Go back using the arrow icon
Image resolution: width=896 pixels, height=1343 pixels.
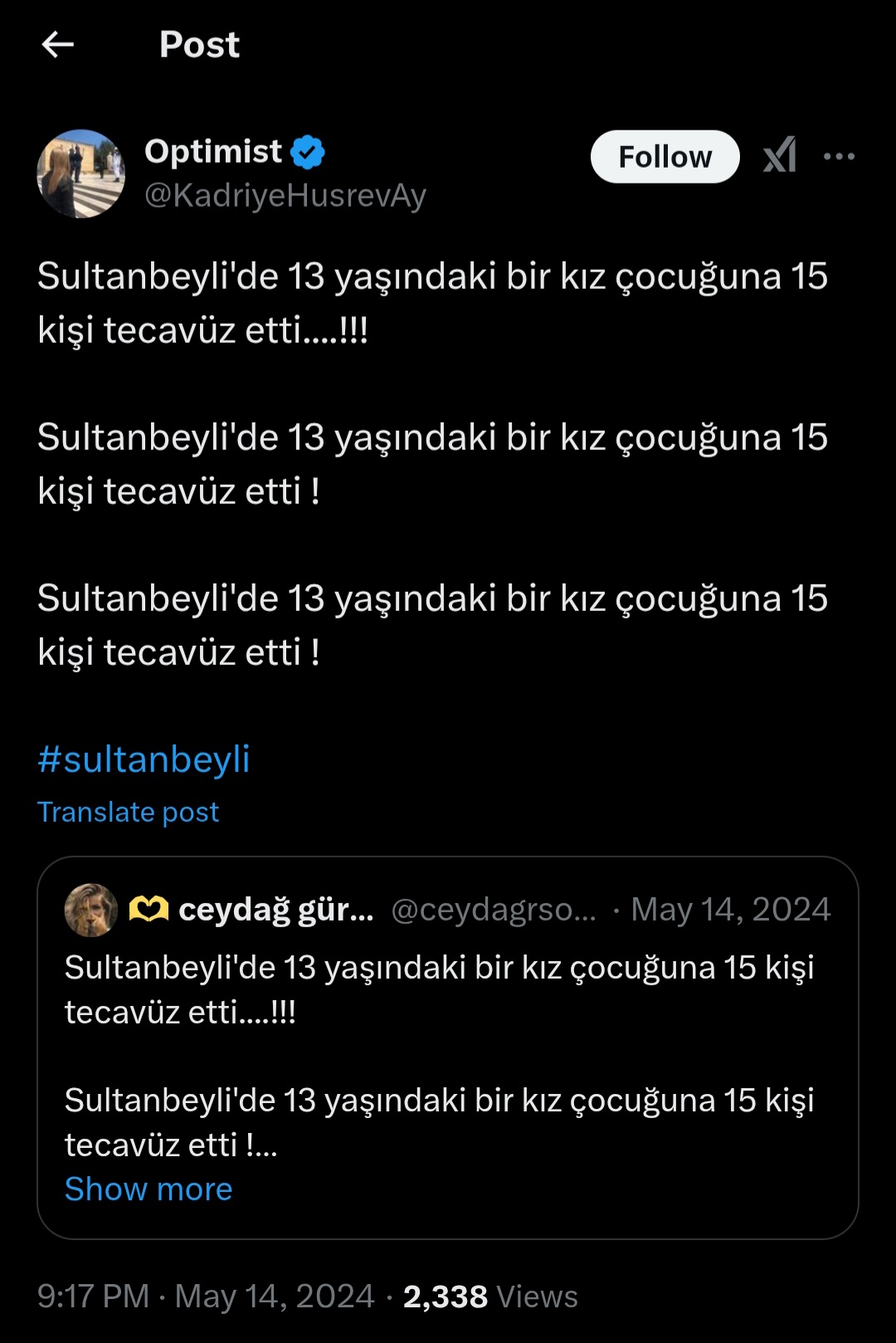(57, 45)
